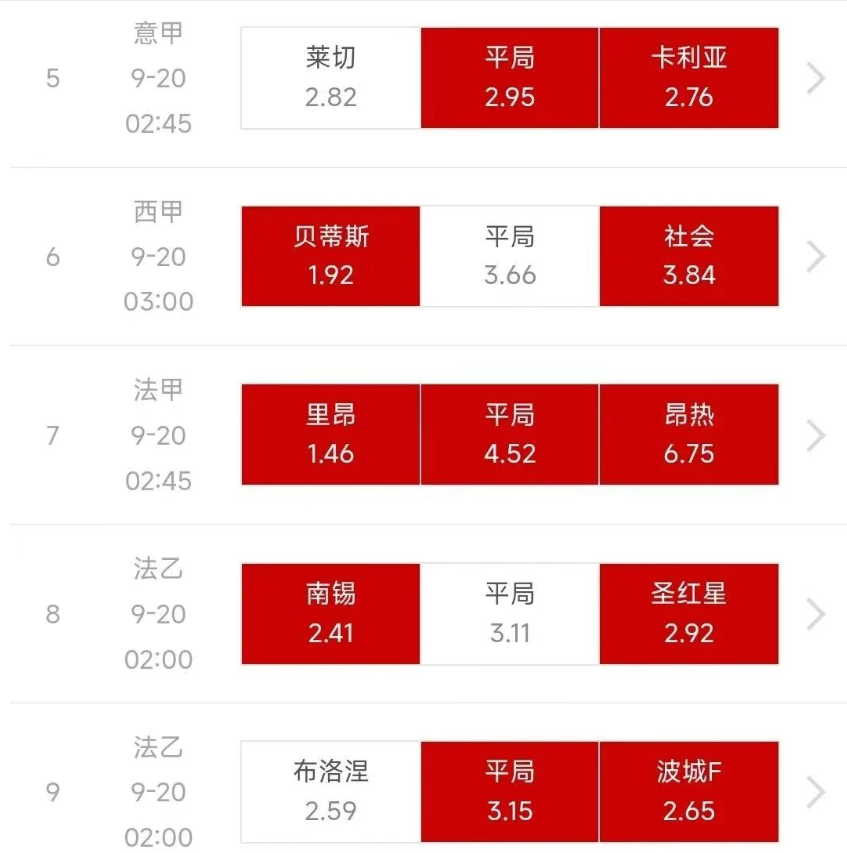Deselect 平局 4.52 in match 7
The height and width of the screenshot is (853, 847).
[x=510, y=435]
